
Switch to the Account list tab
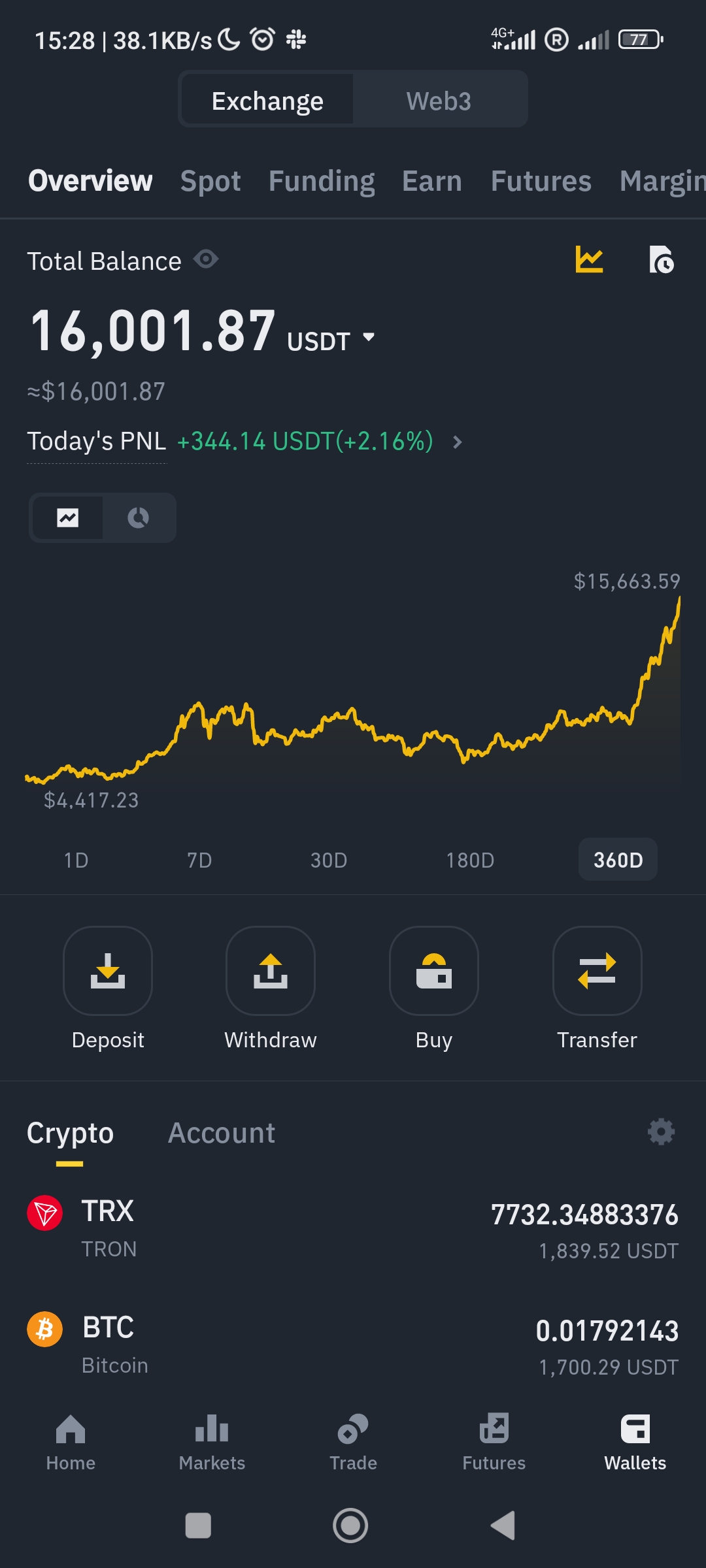click(x=222, y=1133)
